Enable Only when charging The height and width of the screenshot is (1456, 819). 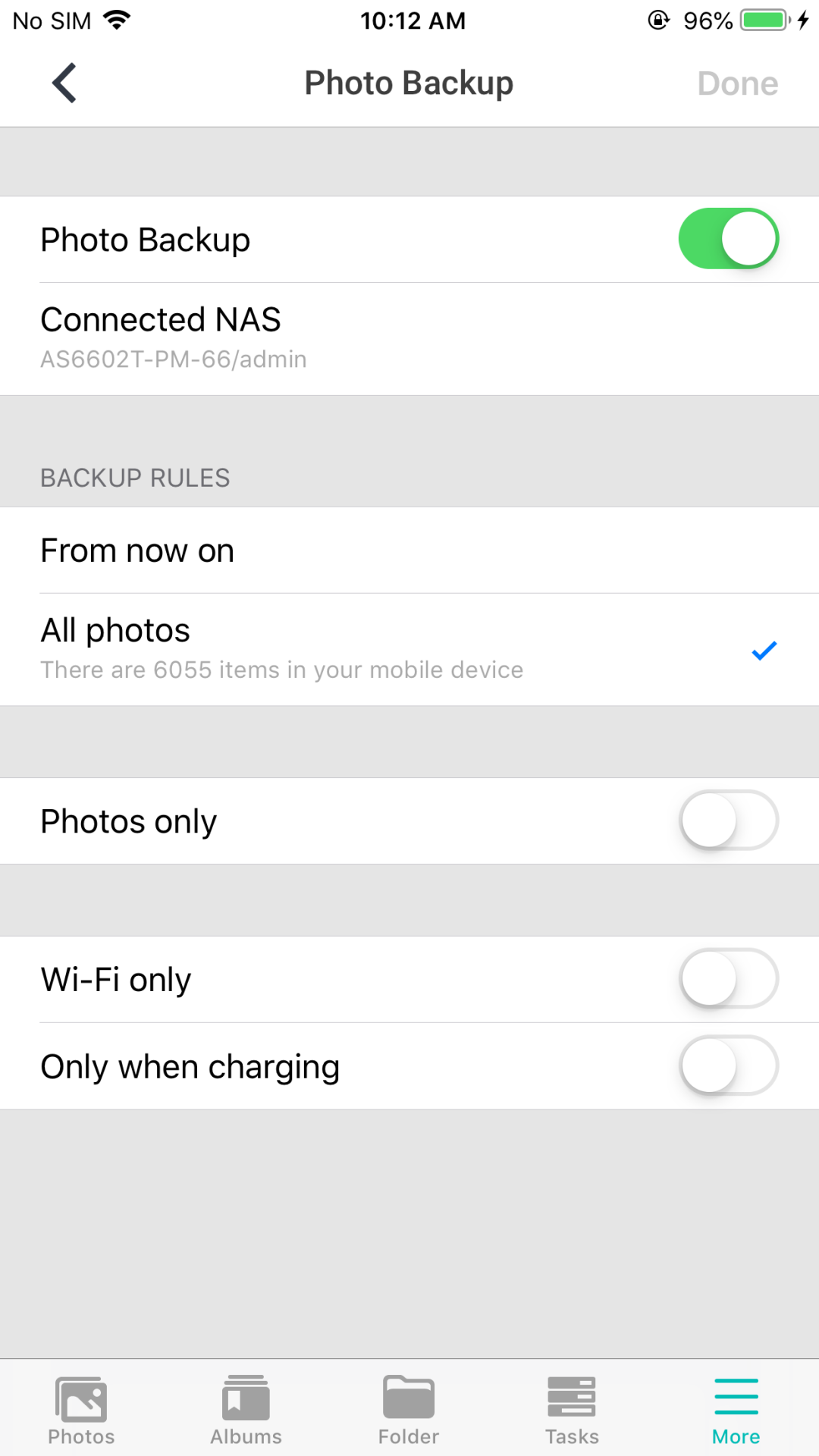[728, 1066]
